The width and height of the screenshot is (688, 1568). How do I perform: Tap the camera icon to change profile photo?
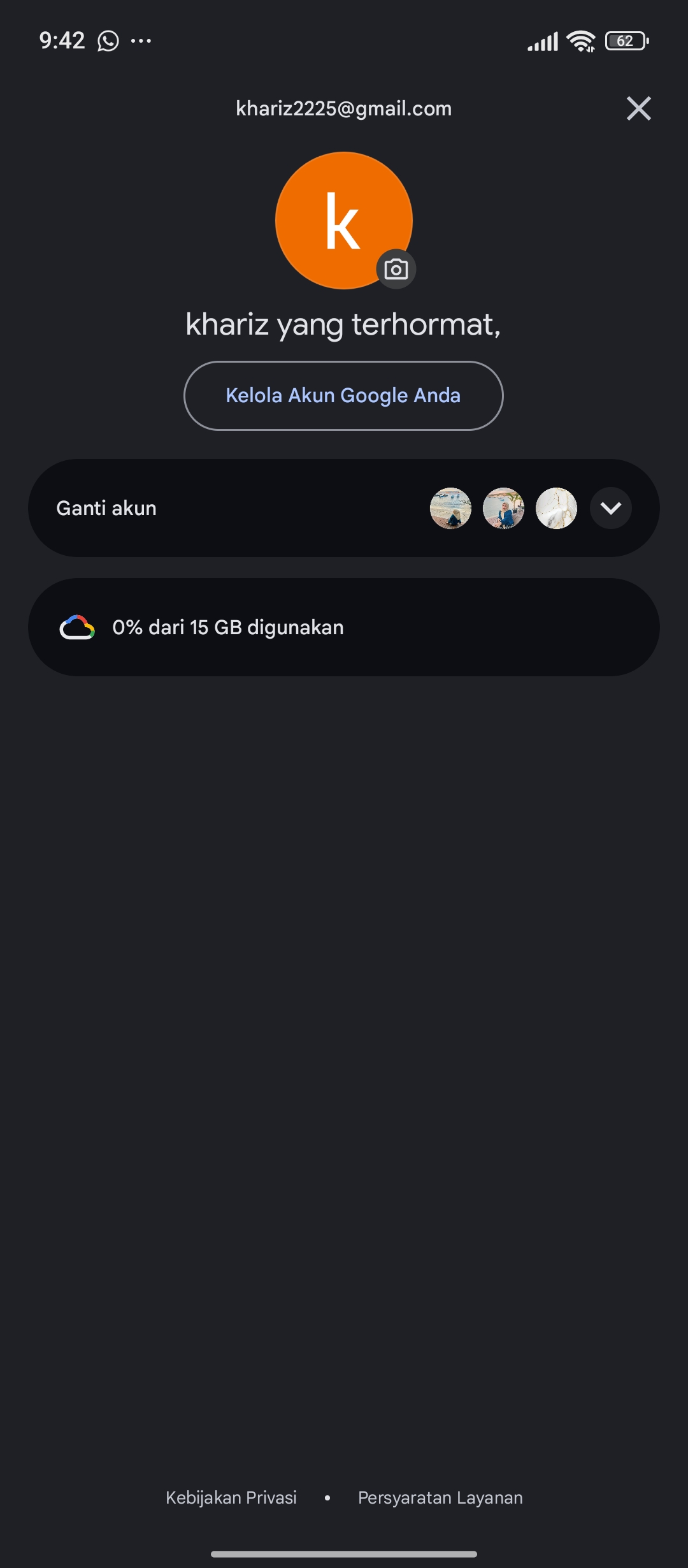(x=396, y=269)
